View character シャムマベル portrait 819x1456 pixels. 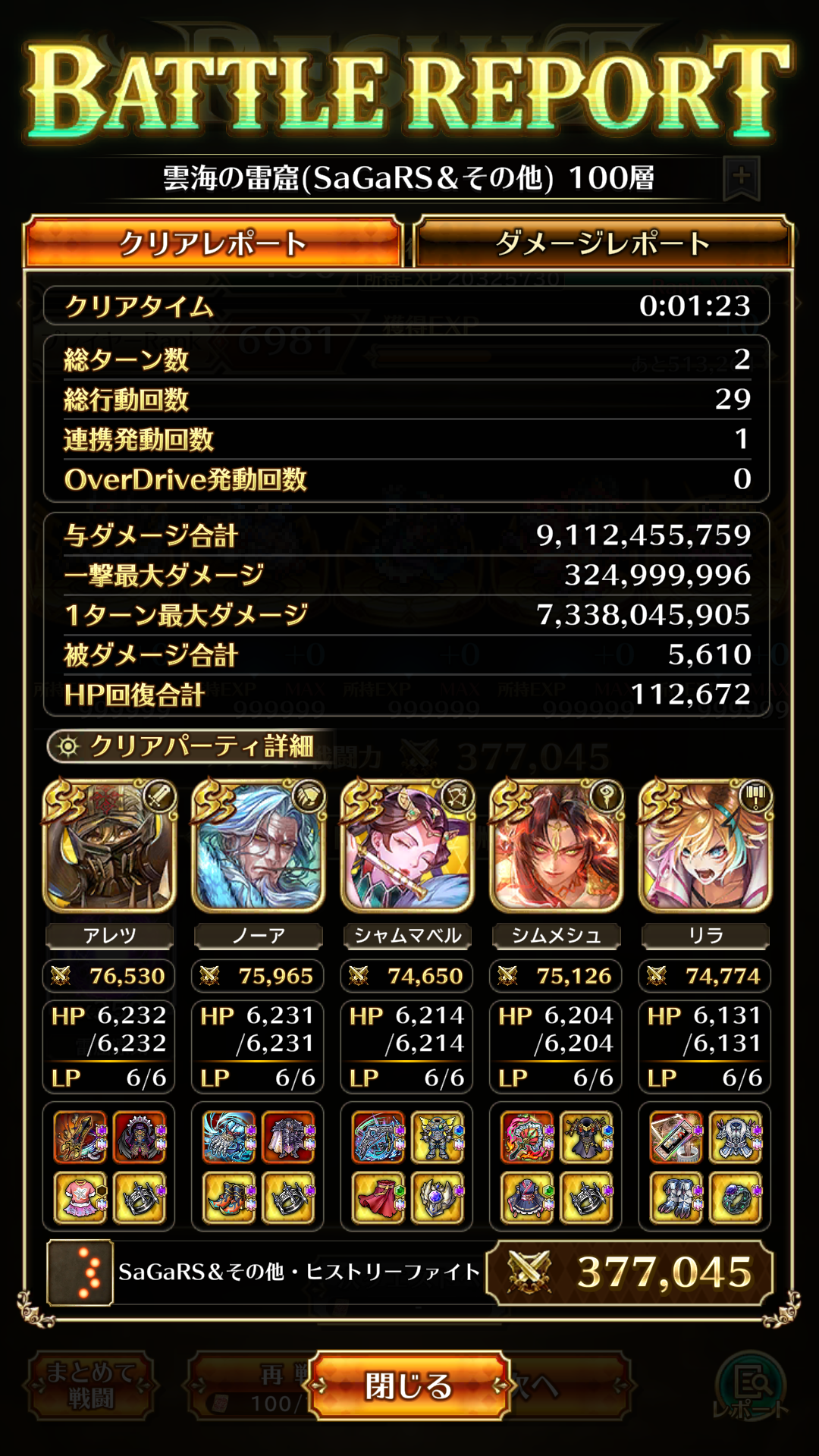click(407, 846)
